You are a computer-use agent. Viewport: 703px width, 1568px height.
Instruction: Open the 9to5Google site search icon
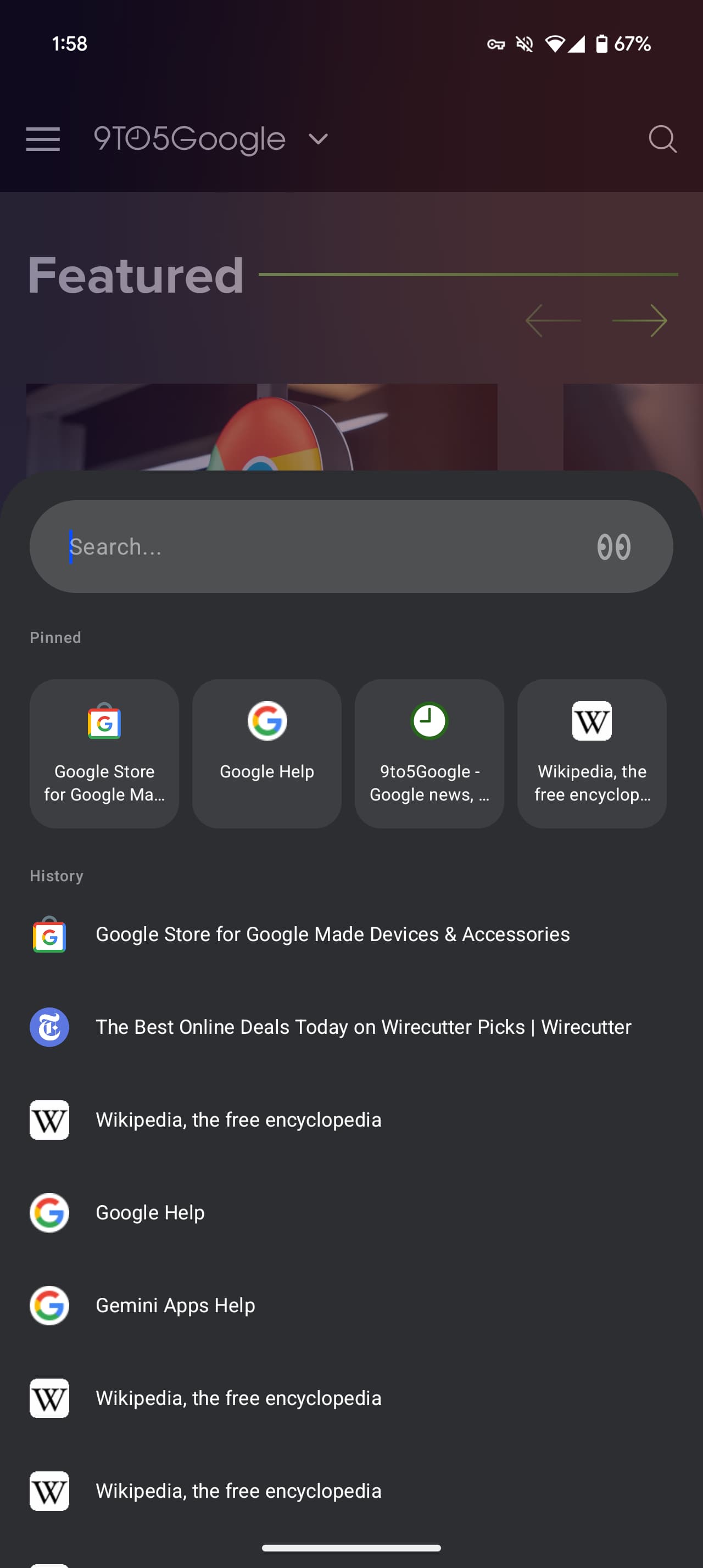tap(662, 139)
